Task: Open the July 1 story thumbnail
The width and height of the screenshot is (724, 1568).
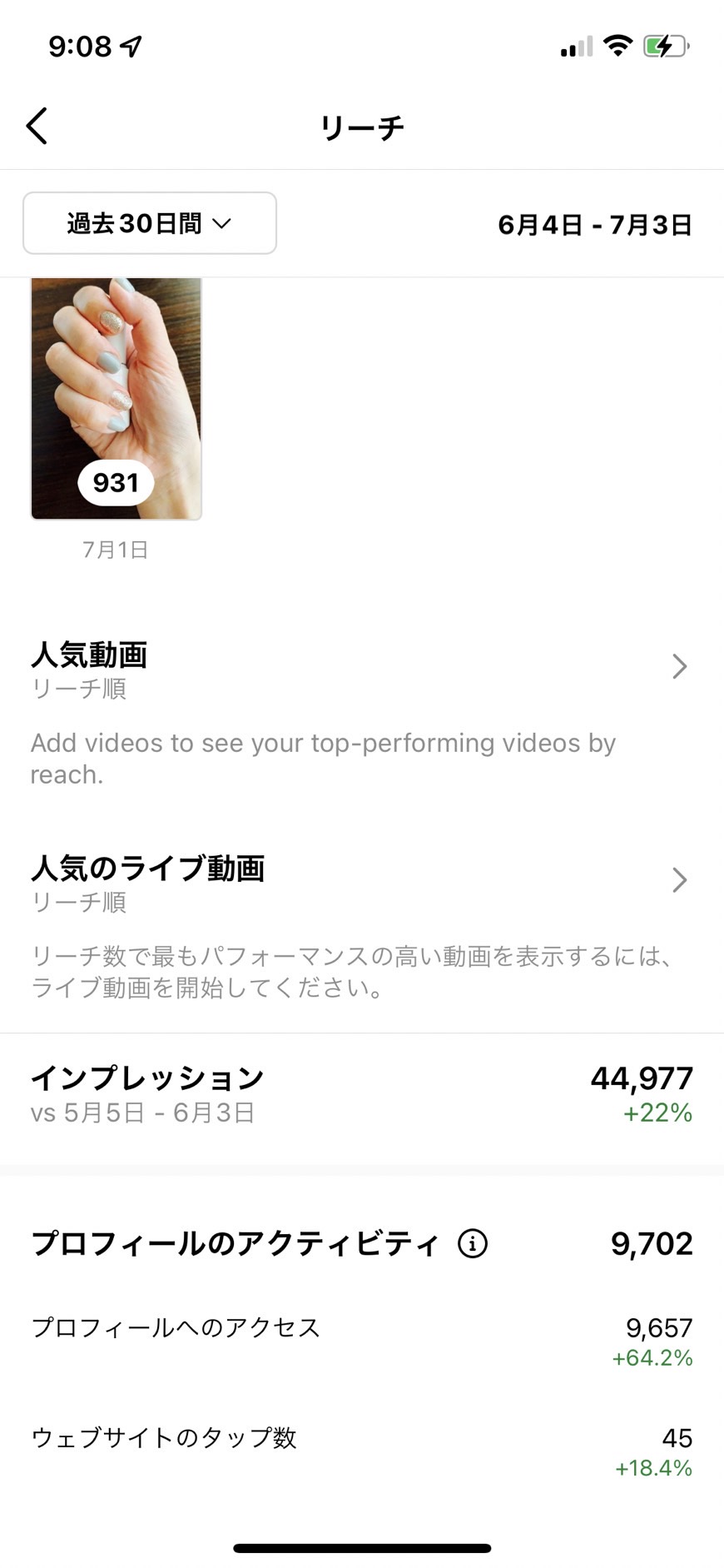Action: 117,399
